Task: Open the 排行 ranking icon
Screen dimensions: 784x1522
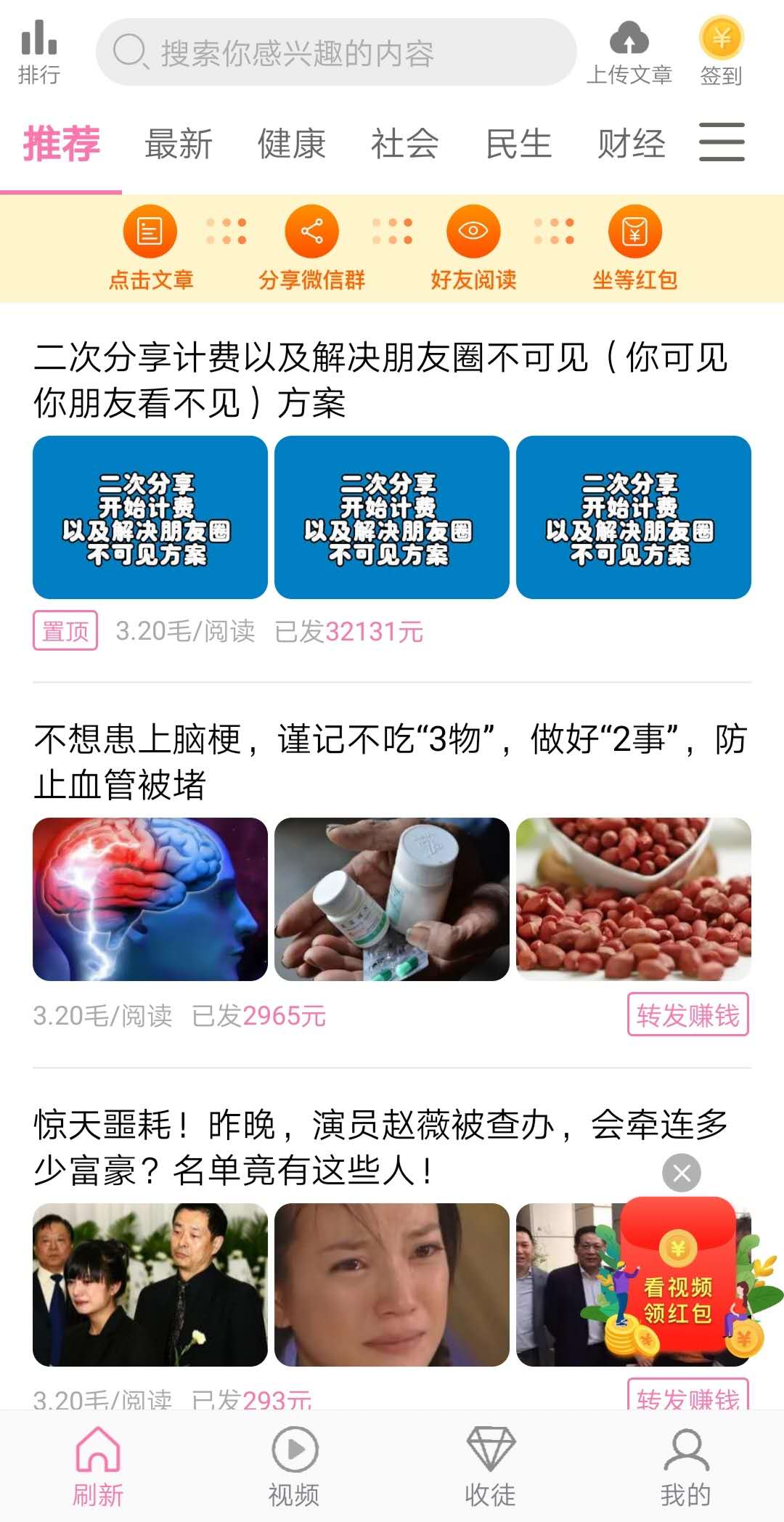Action: pos(39,52)
